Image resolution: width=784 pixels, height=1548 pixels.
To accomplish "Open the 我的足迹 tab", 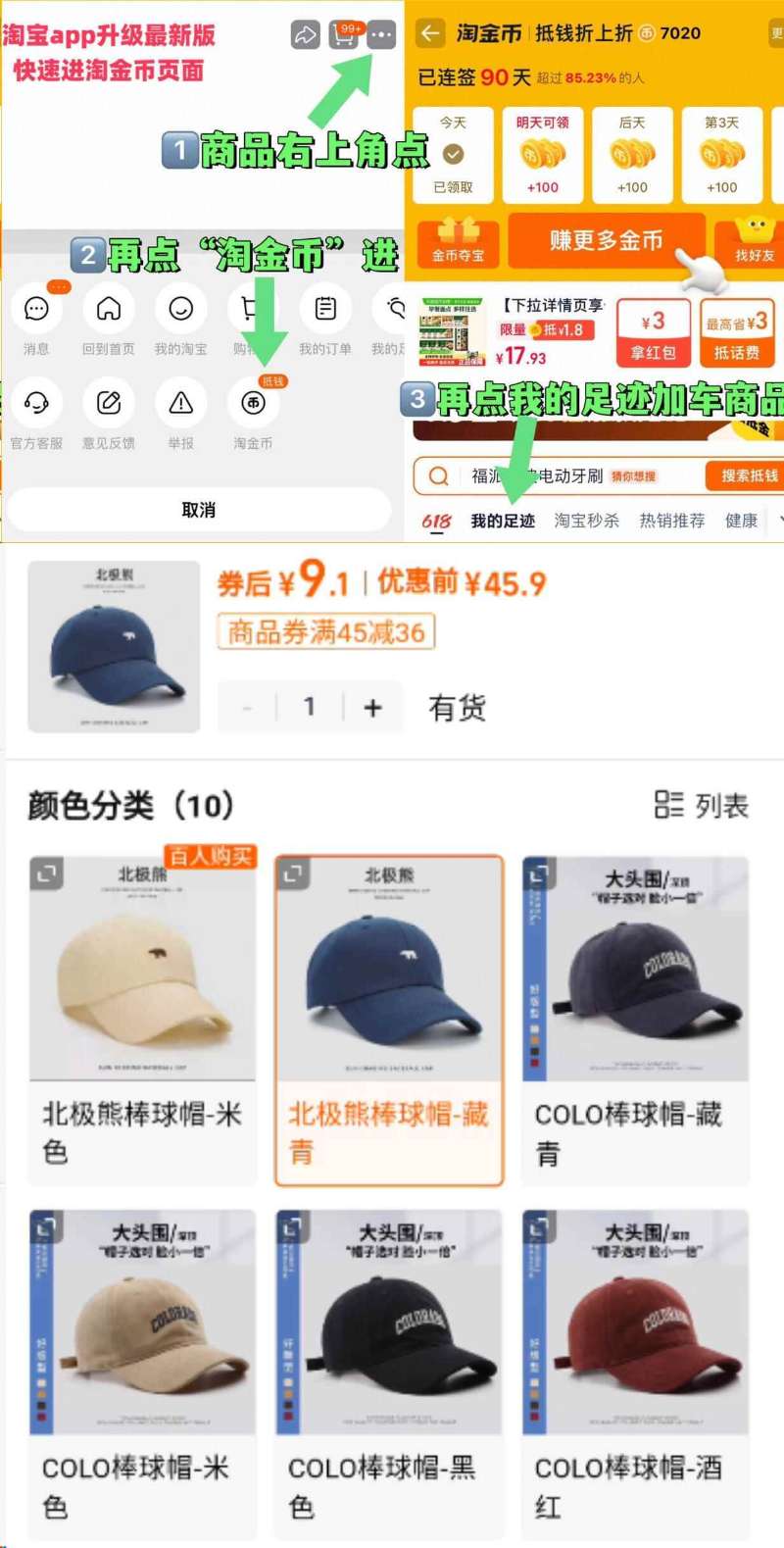I will pyautogui.click(x=498, y=522).
